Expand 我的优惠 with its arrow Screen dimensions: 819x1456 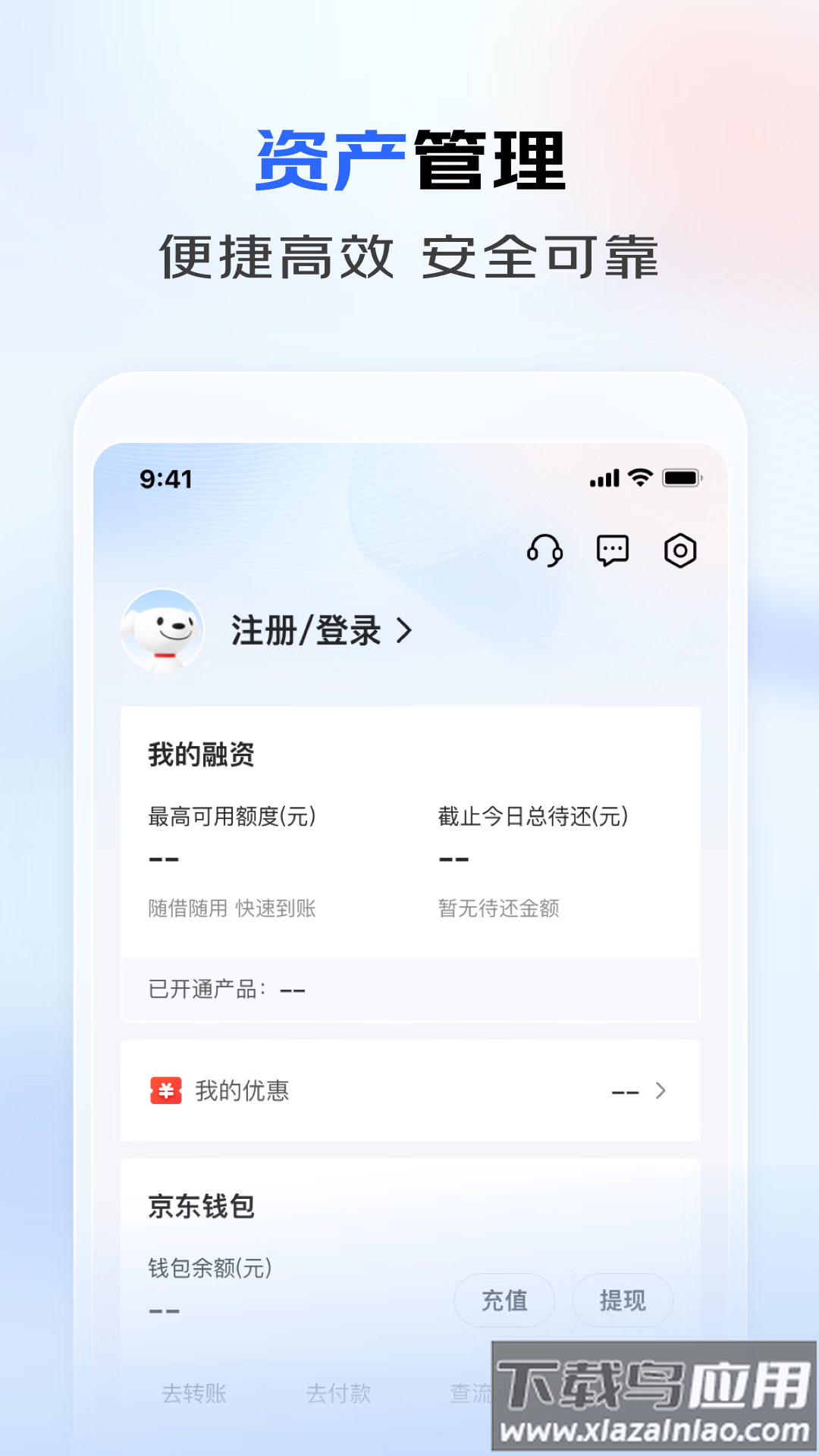[659, 1091]
